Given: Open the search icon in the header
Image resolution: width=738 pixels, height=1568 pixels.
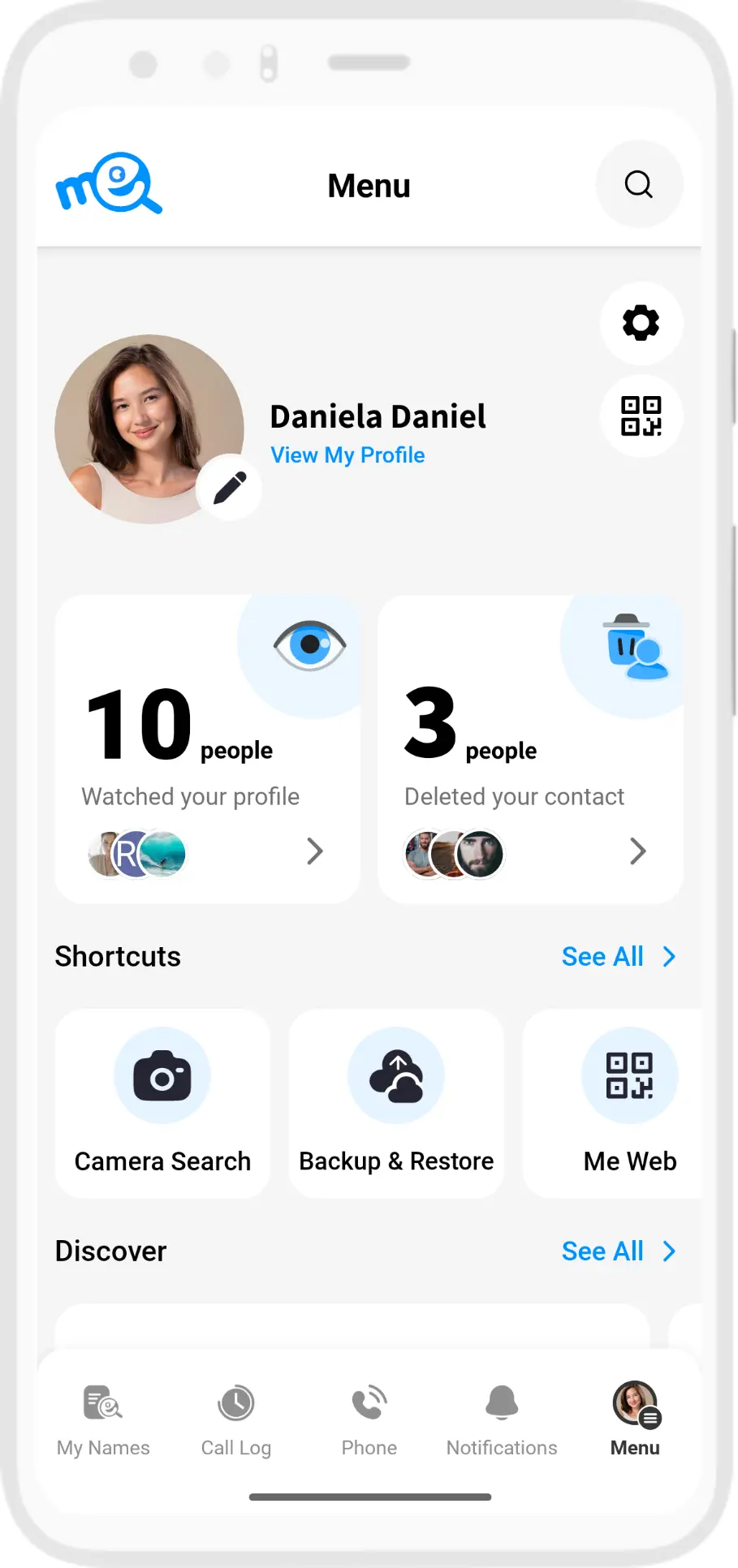Looking at the screenshot, I should click(x=639, y=184).
